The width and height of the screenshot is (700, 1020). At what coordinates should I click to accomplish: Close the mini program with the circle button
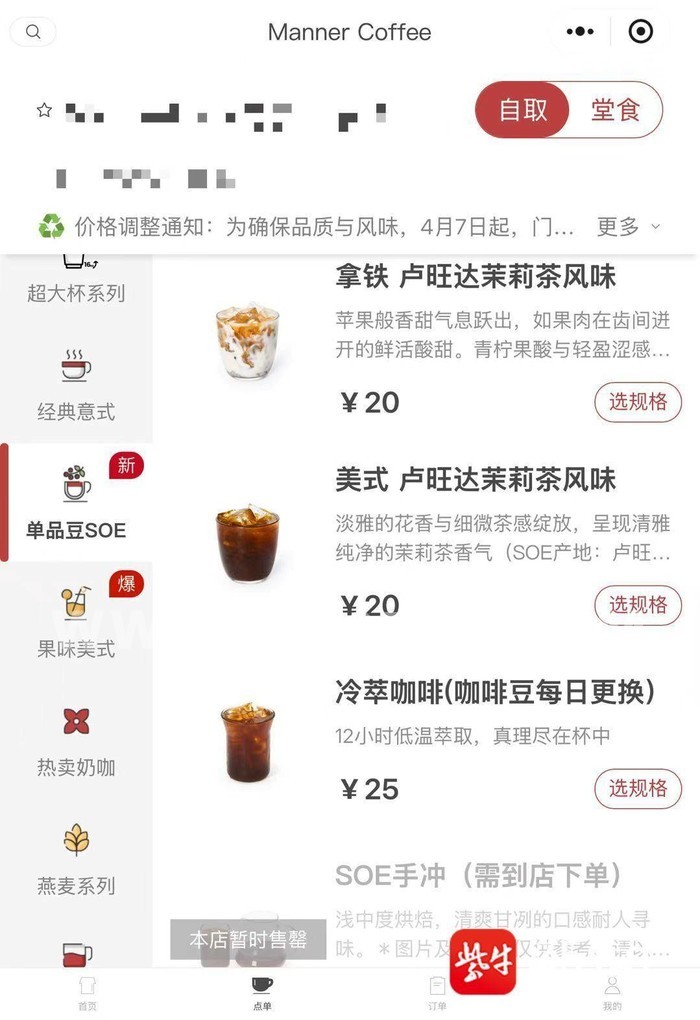click(640, 32)
